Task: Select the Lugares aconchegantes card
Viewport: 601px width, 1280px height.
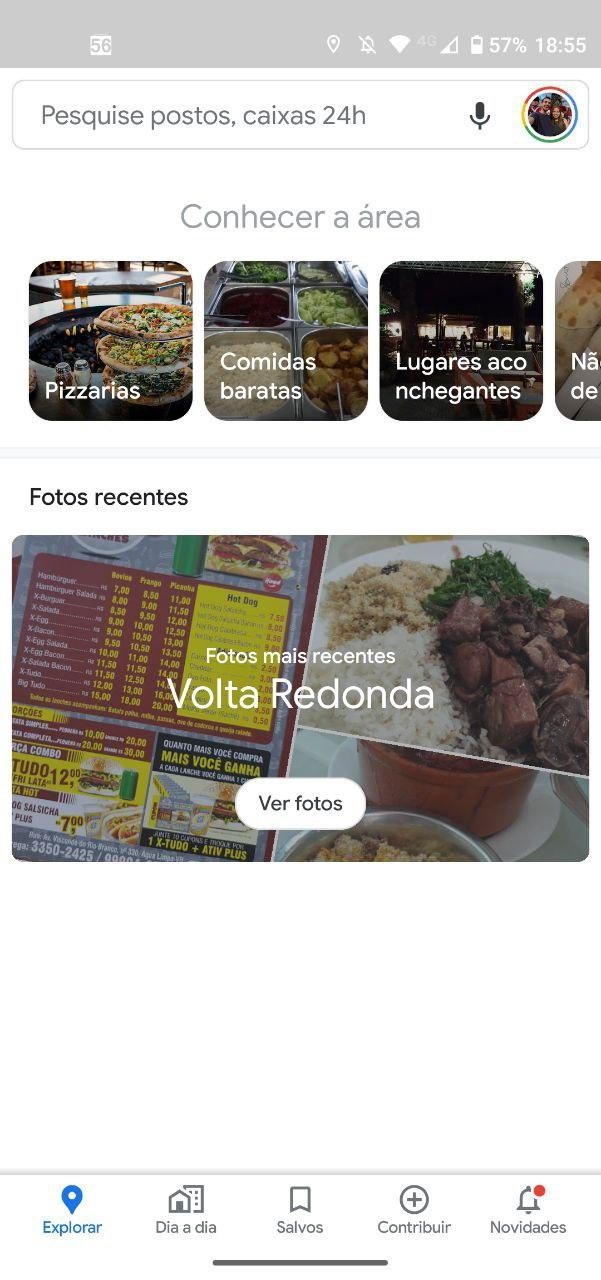Action: click(461, 340)
